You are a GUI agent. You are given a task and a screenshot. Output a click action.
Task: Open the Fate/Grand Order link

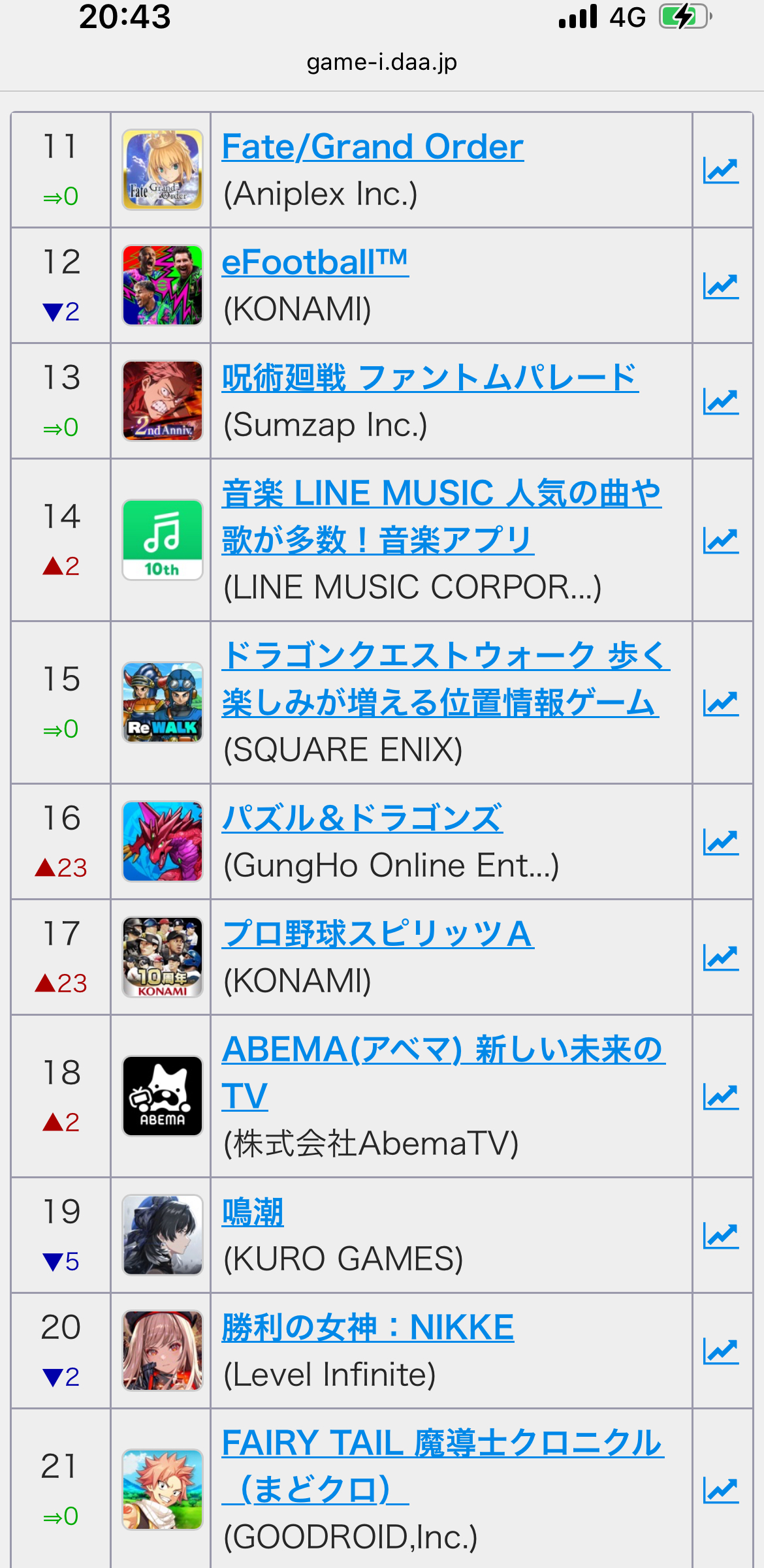[373, 146]
